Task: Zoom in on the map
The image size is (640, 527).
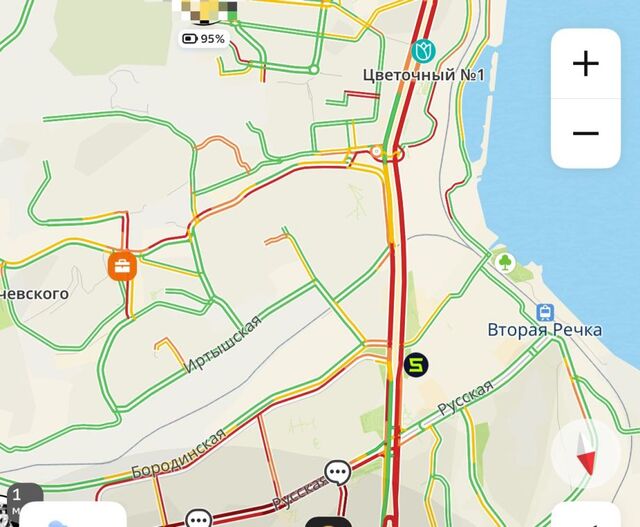Action: (585, 64)
